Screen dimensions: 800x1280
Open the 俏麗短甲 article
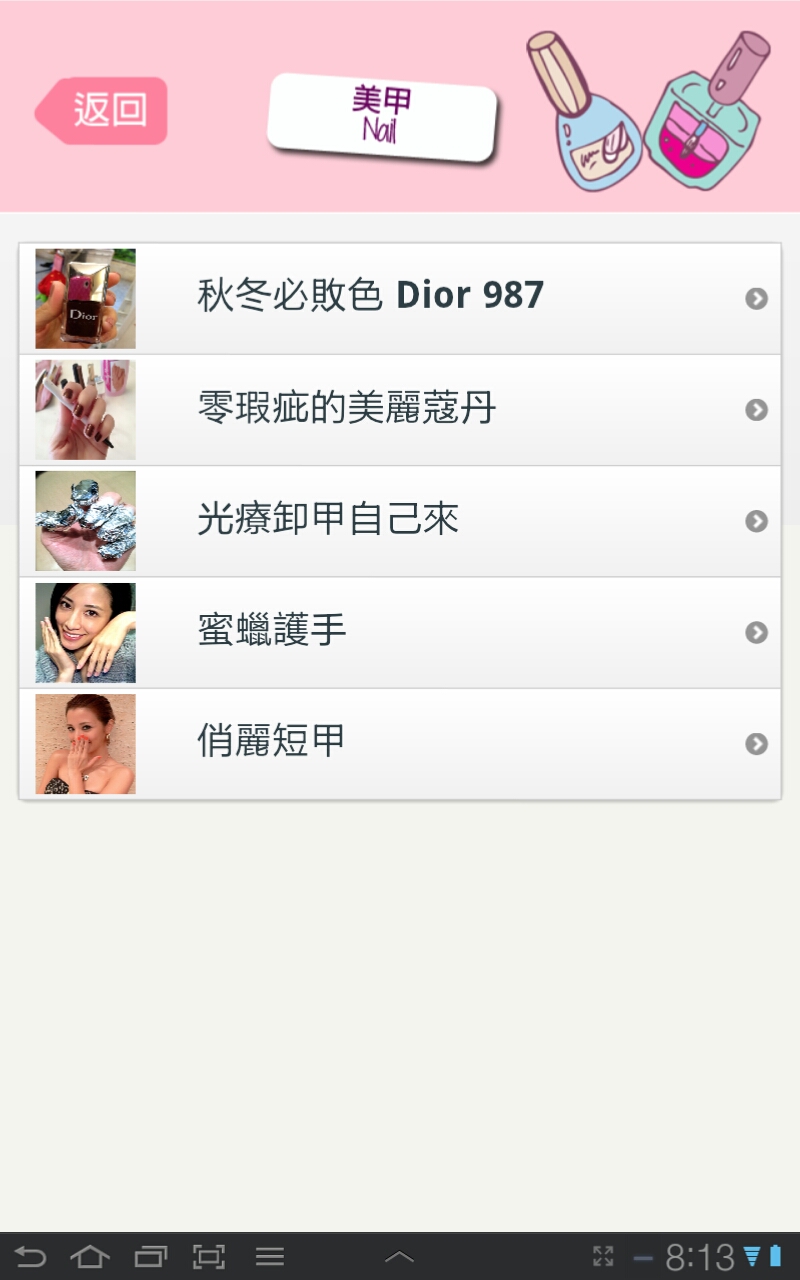(400, 744)
